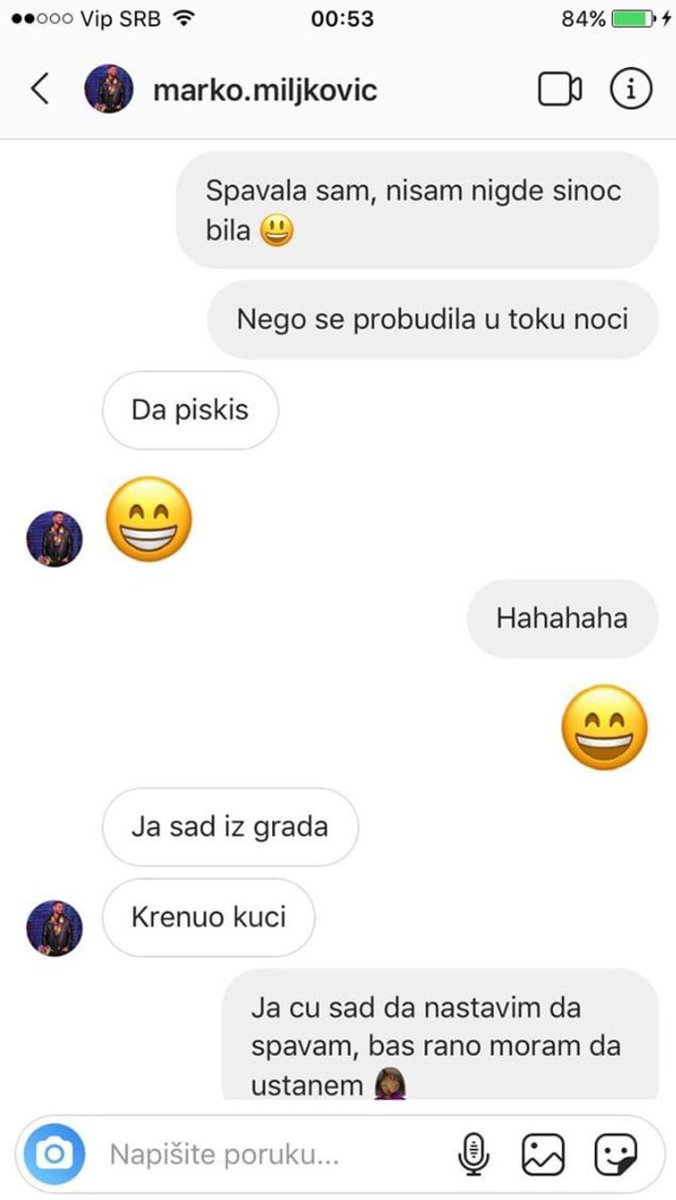This screenshot has width=676, height=1200.
Task: Open conversation details info icon
Action: (x=631, y=89)
